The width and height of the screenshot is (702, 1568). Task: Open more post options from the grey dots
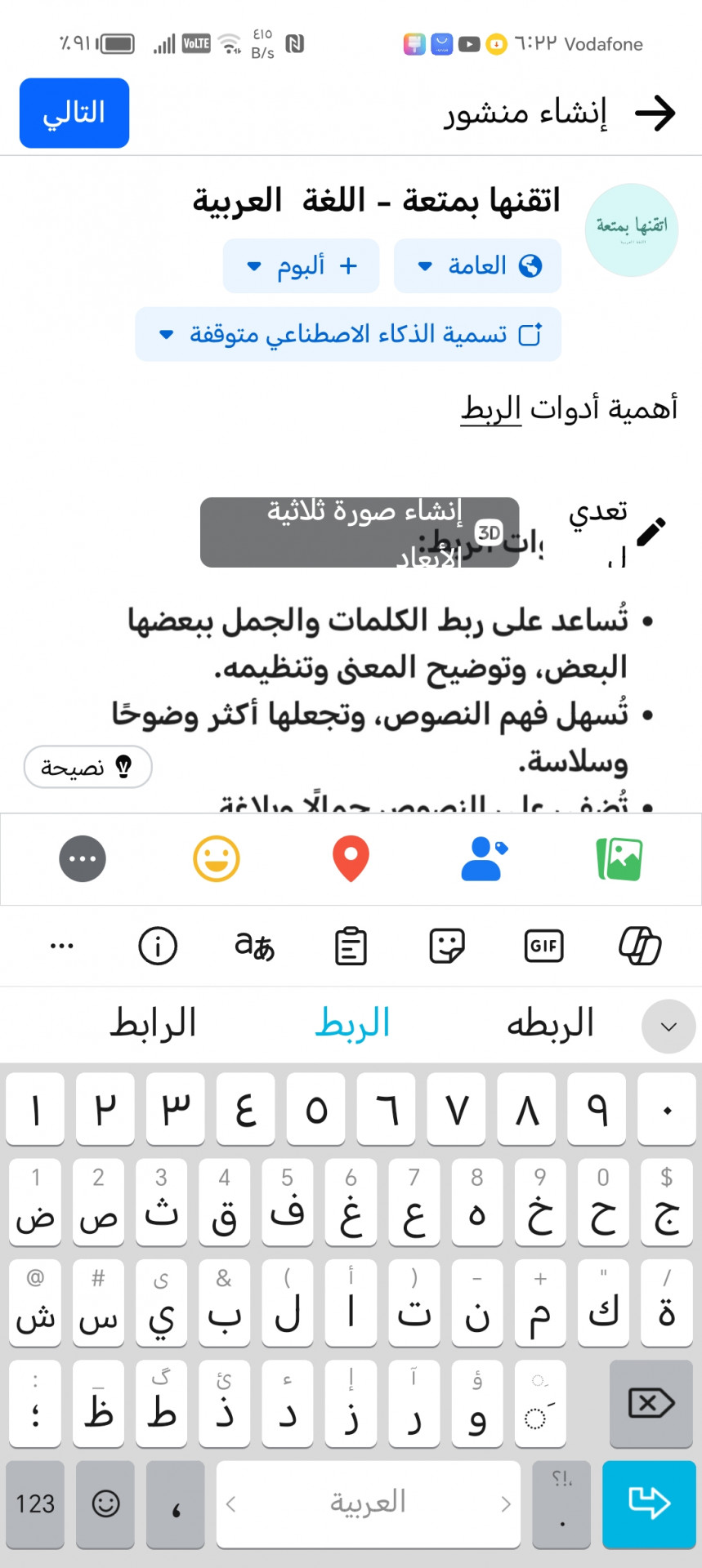(83, 859)
